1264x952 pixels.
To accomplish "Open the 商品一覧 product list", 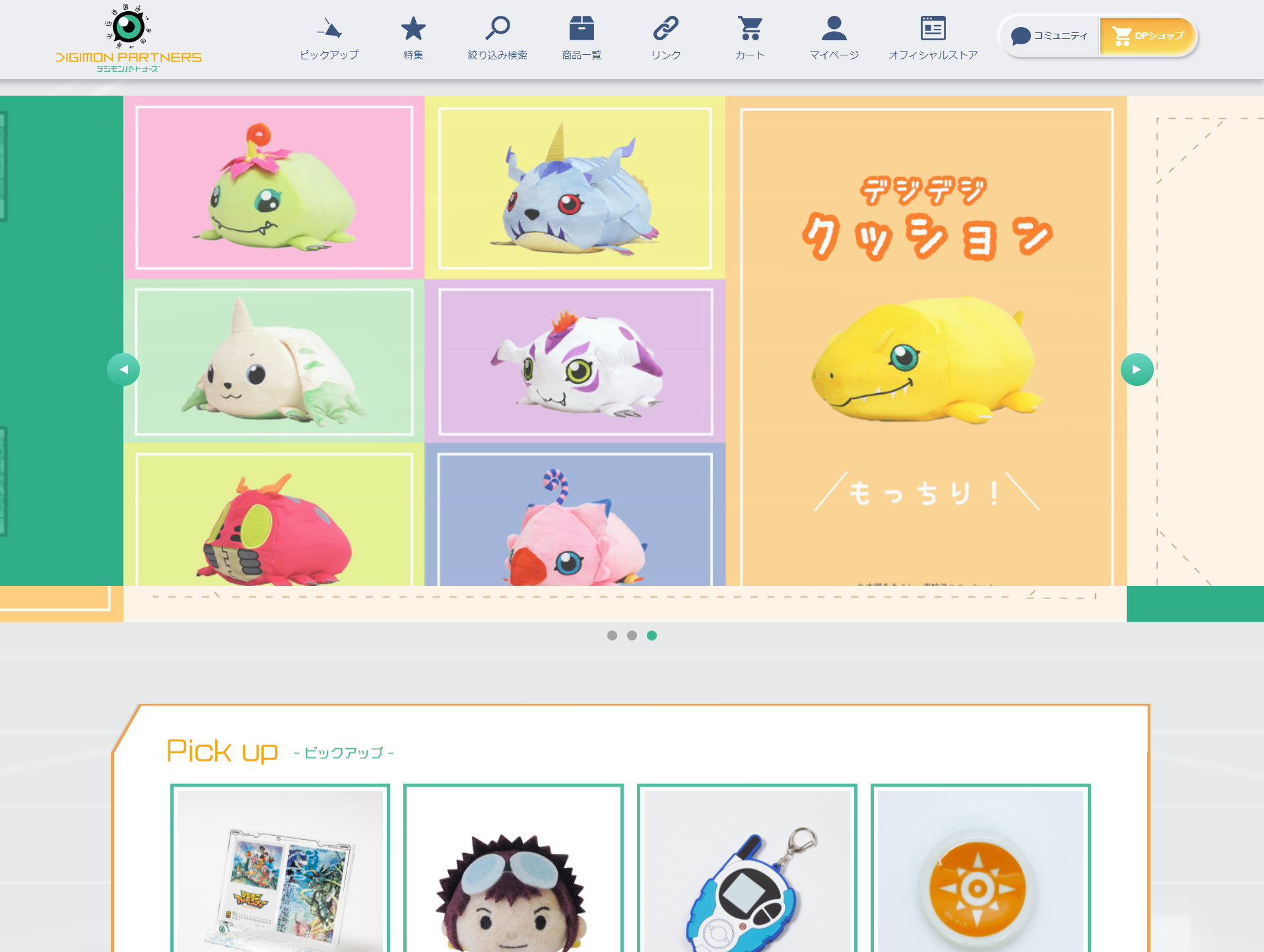I will [582, 40].
